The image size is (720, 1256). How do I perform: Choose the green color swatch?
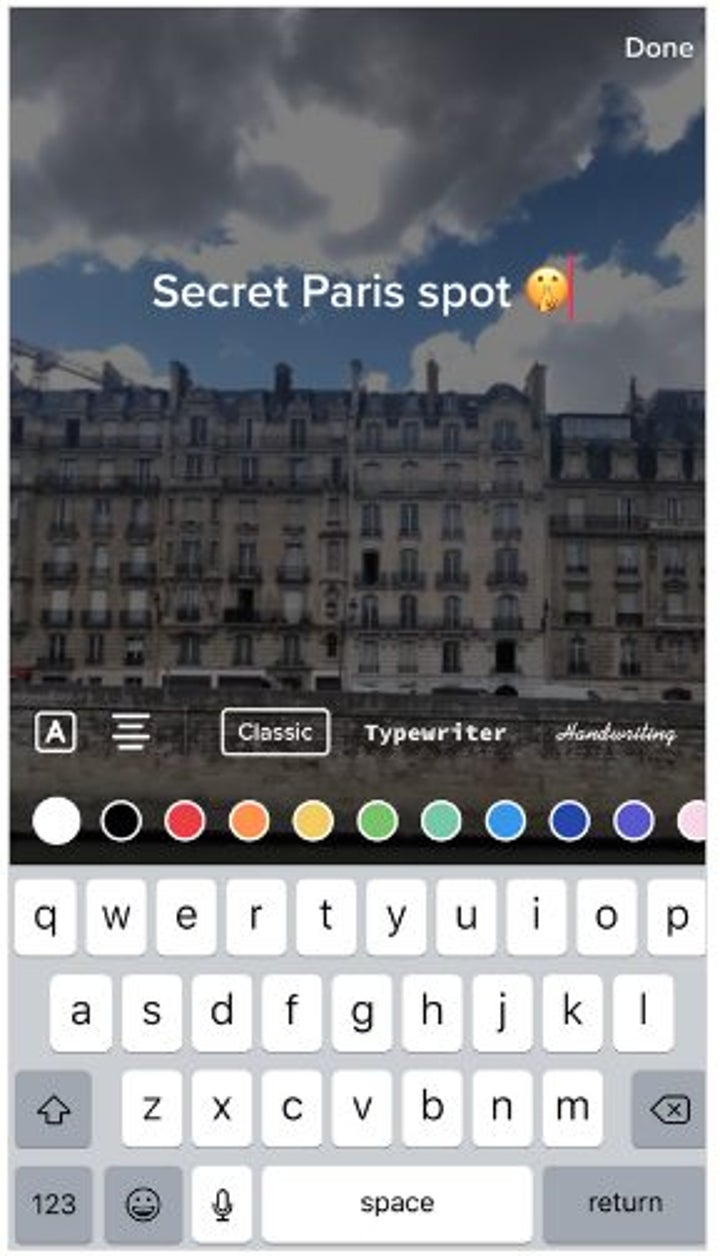pyautogui.click(x=377, y=821)
